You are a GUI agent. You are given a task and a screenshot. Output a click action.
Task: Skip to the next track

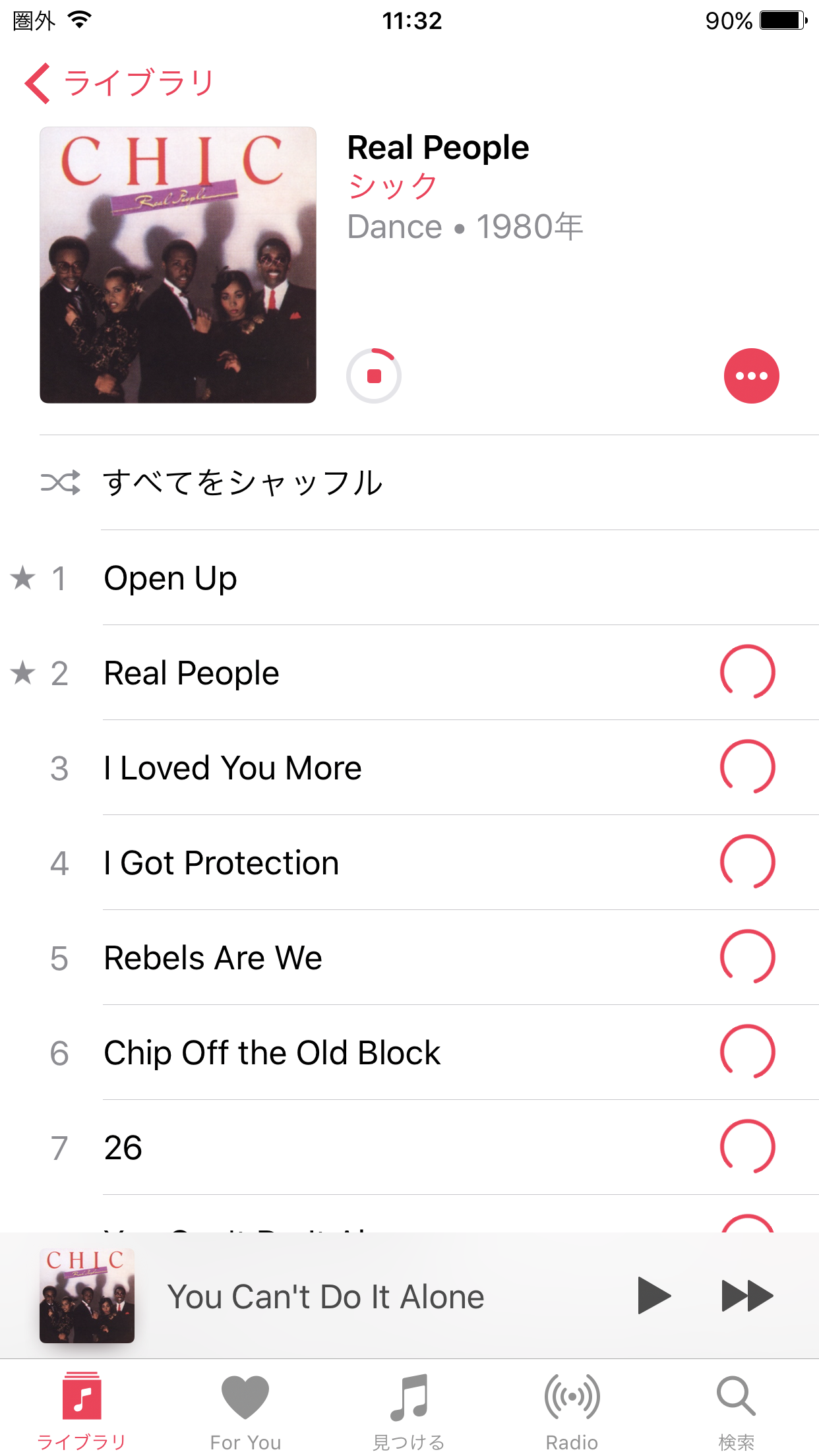coord(747,1296)
